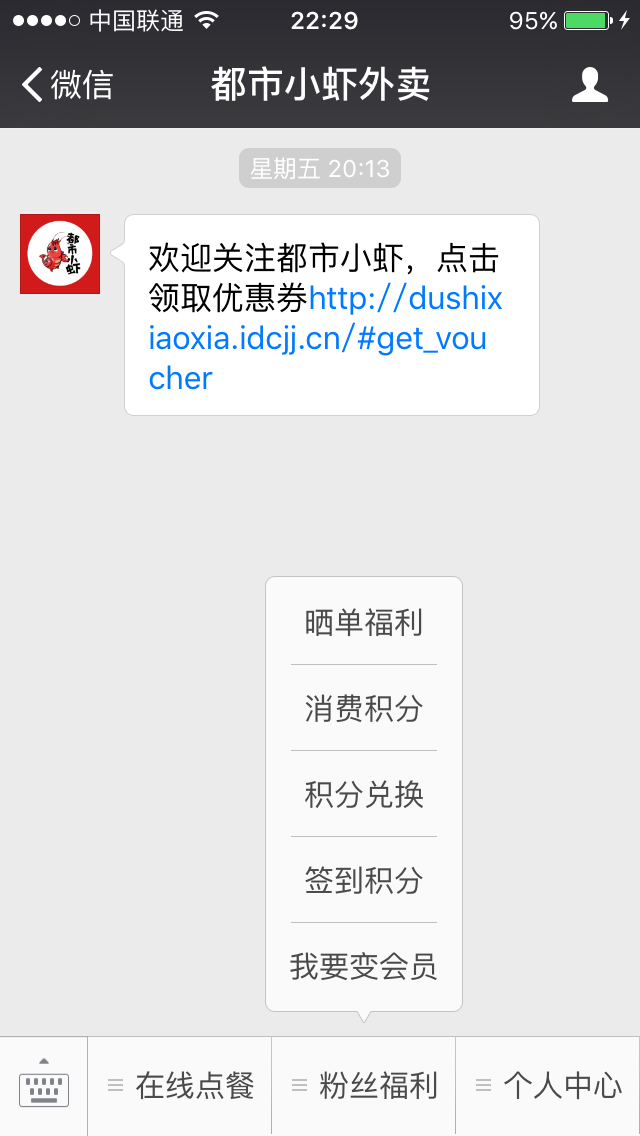
Task: Select 我要变会员 menu entry
Action: [x=364, y=967]
